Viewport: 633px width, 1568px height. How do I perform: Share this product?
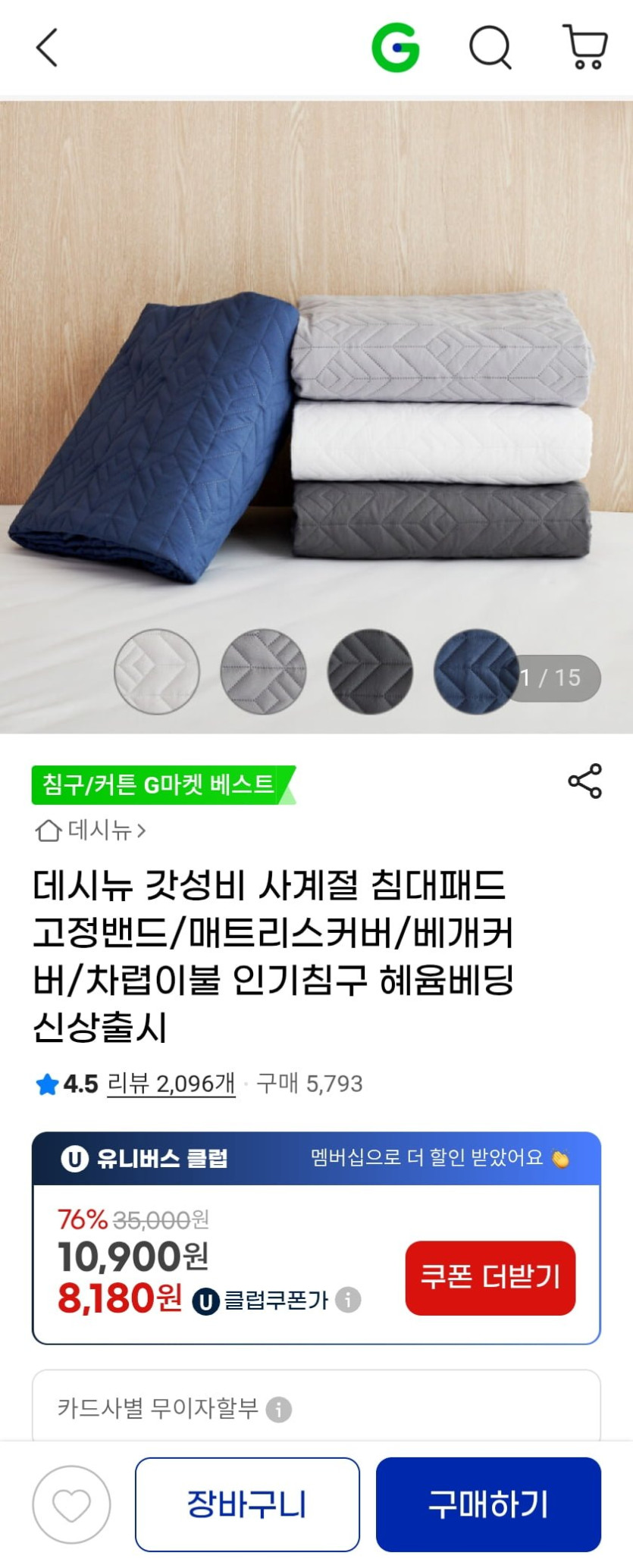[x=584, y=781]
